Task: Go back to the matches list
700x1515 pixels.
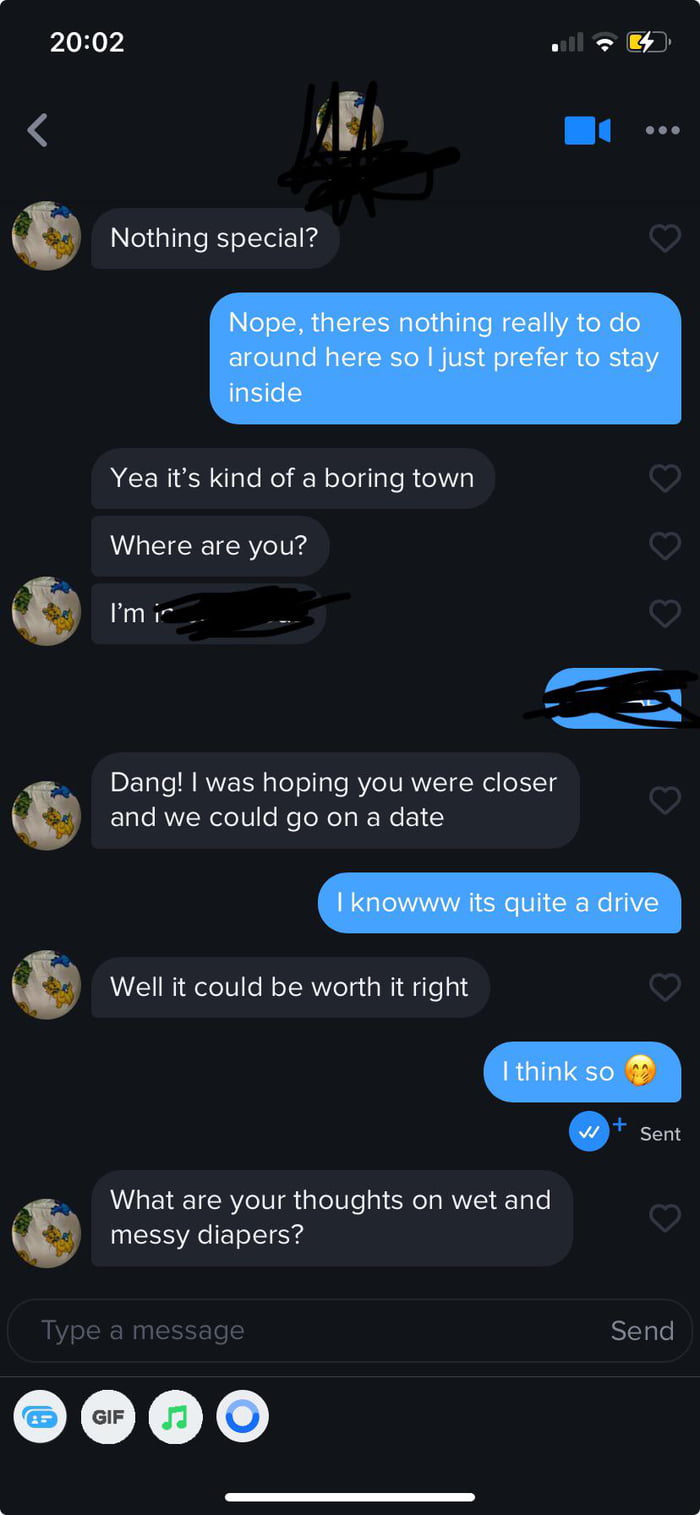Action: point(38,130)
